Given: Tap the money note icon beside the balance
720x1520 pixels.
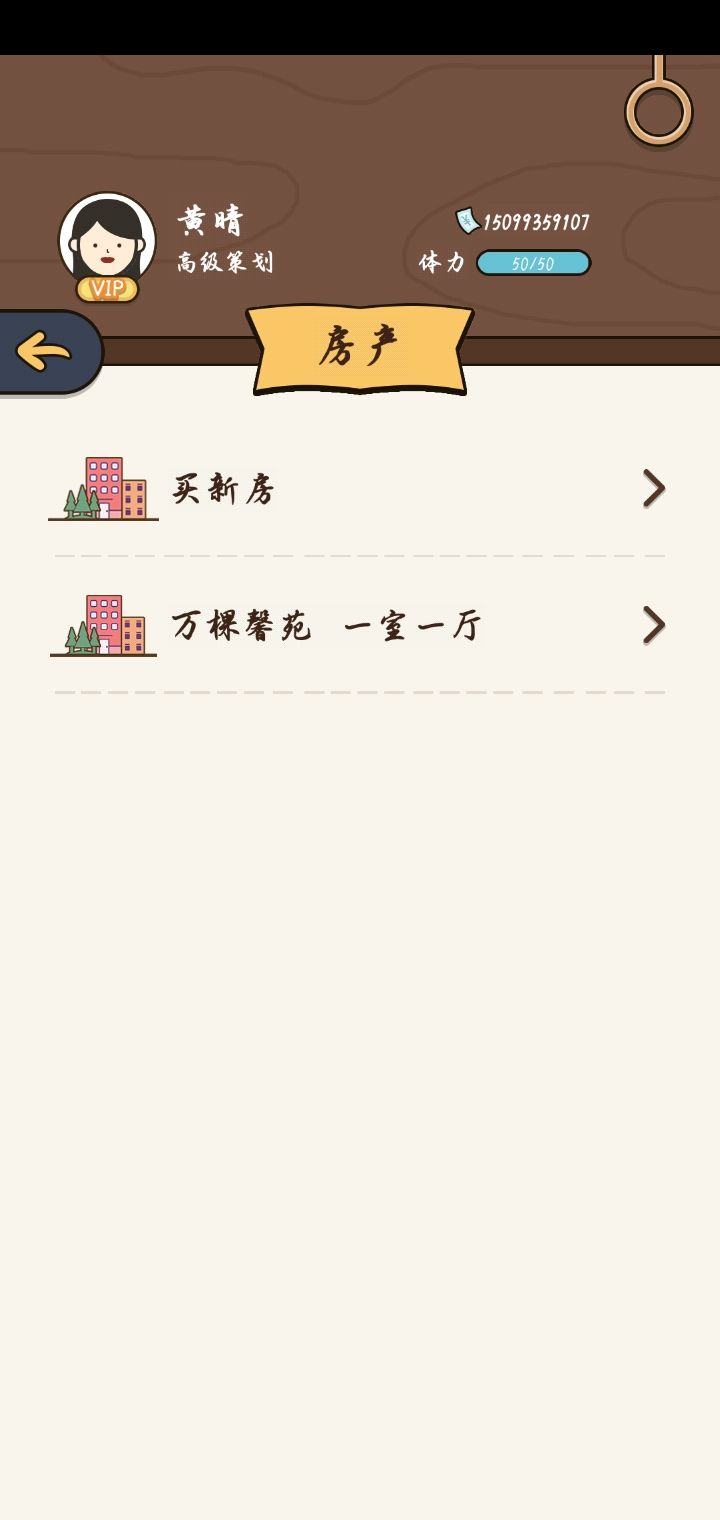Looking at the screenshot, I should (465, 221).
